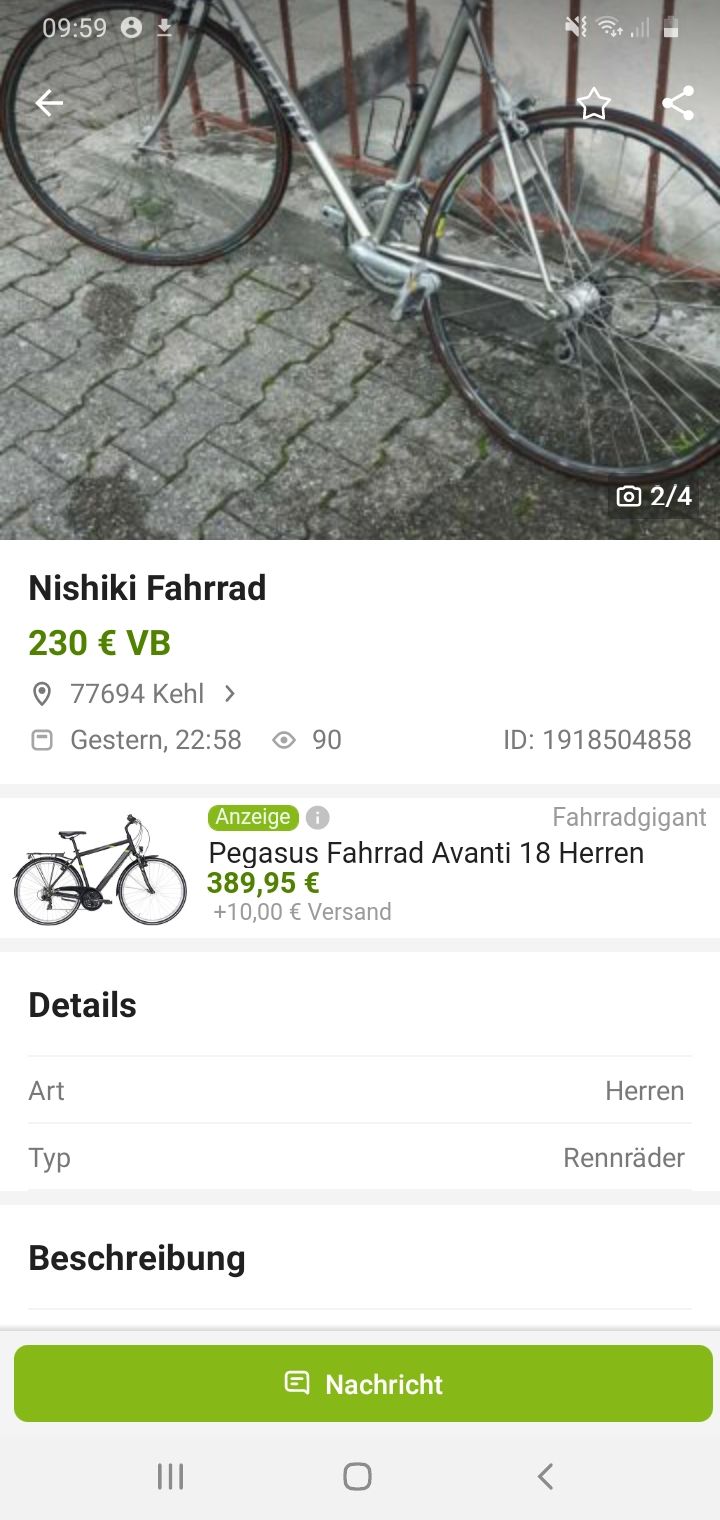Share this Nishiki Fahrrad listing
This screenshot has width=720, height=1520.
(x=678, y=103)
